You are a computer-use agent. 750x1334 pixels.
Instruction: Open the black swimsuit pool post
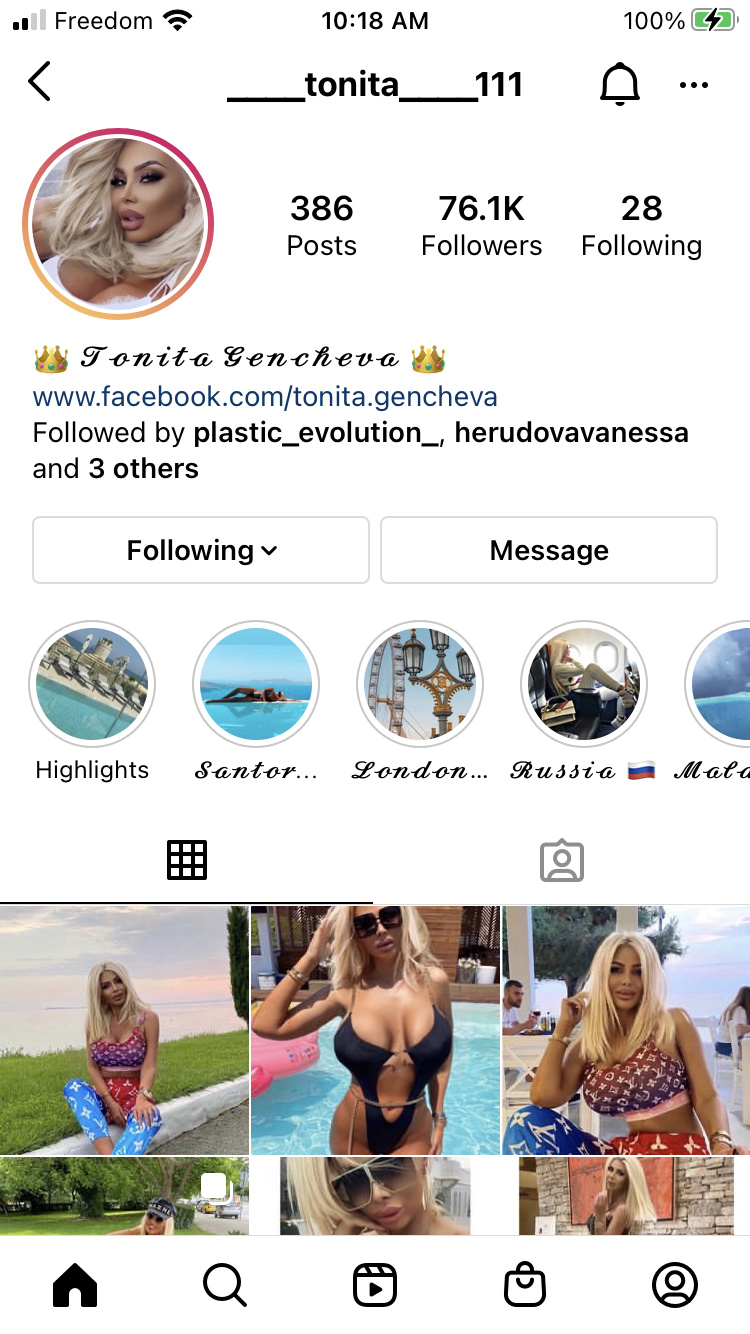[x=375, y=1030]
